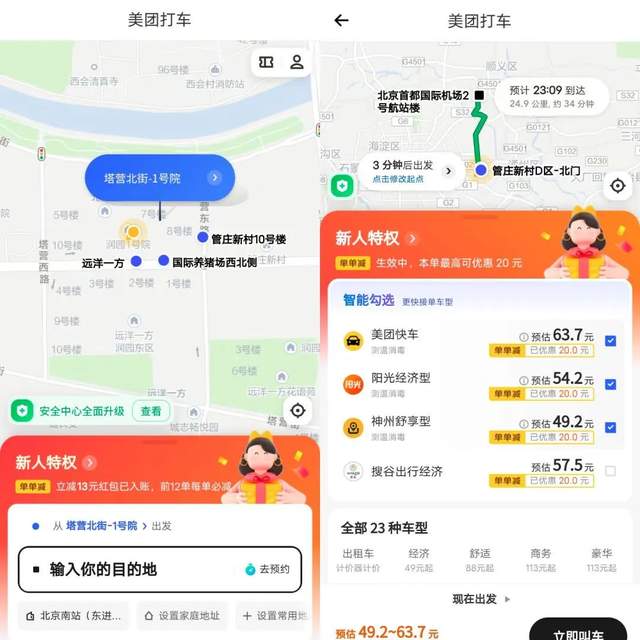
Task: Open the 现在出发 departure time picker
Action: point(480,599)
